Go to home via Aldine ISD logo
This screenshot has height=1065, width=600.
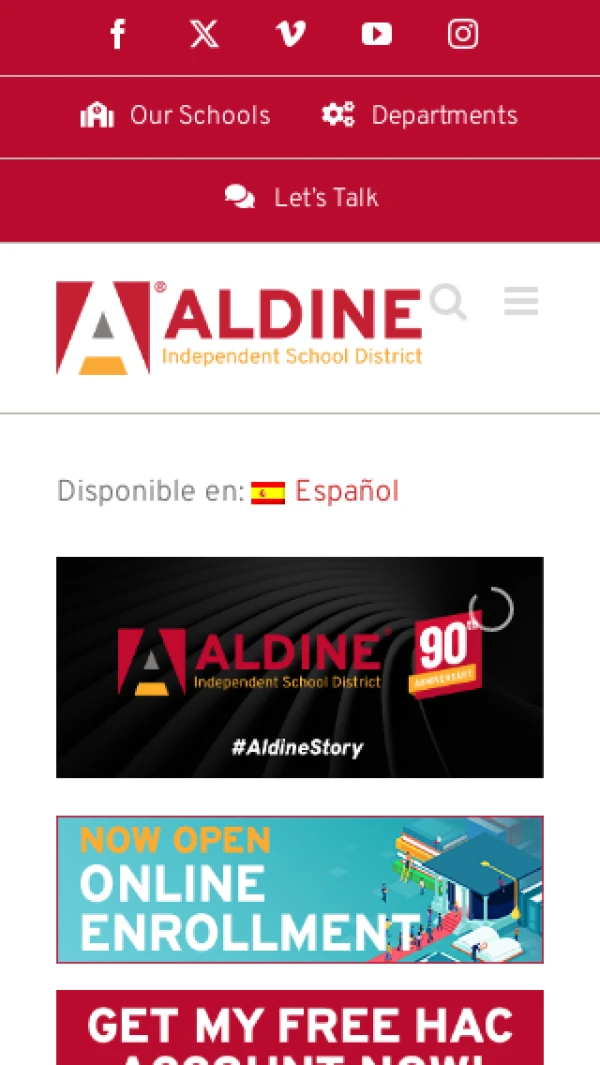point(238,327)
